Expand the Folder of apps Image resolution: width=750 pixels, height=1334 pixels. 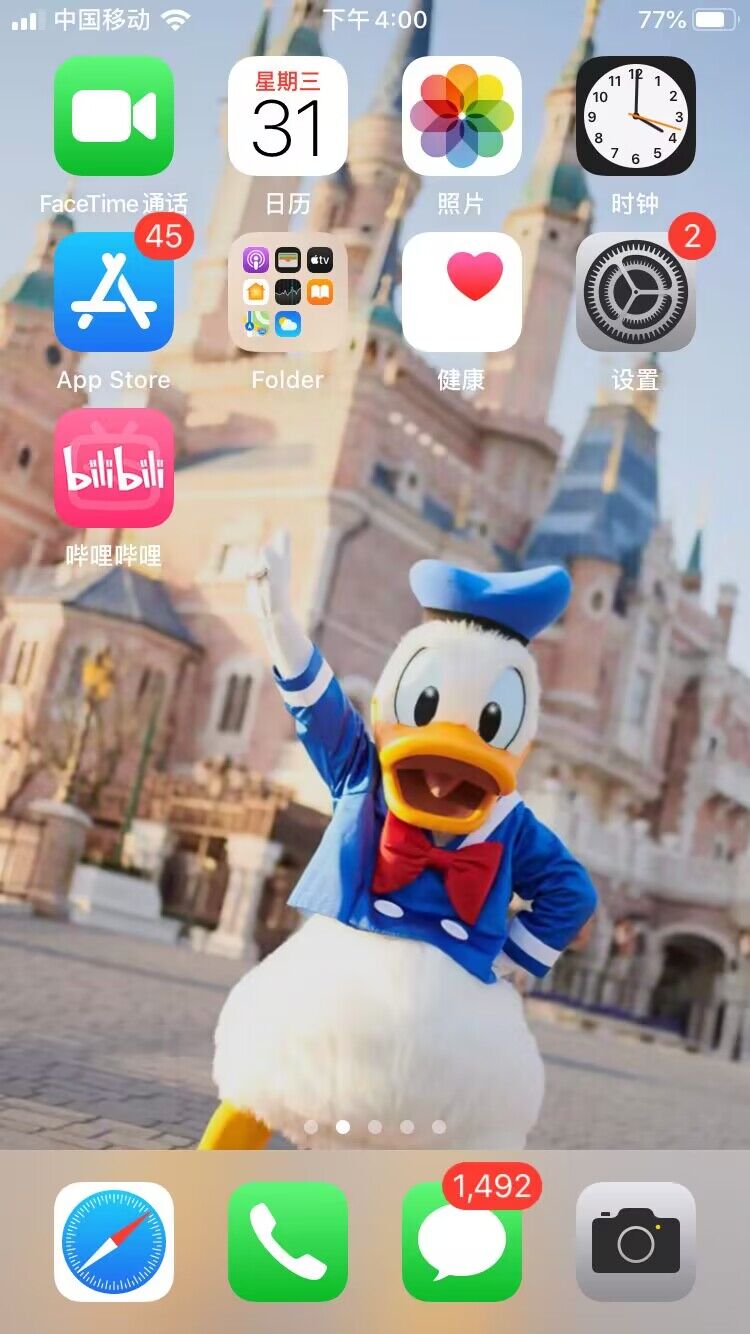[288, 292]
